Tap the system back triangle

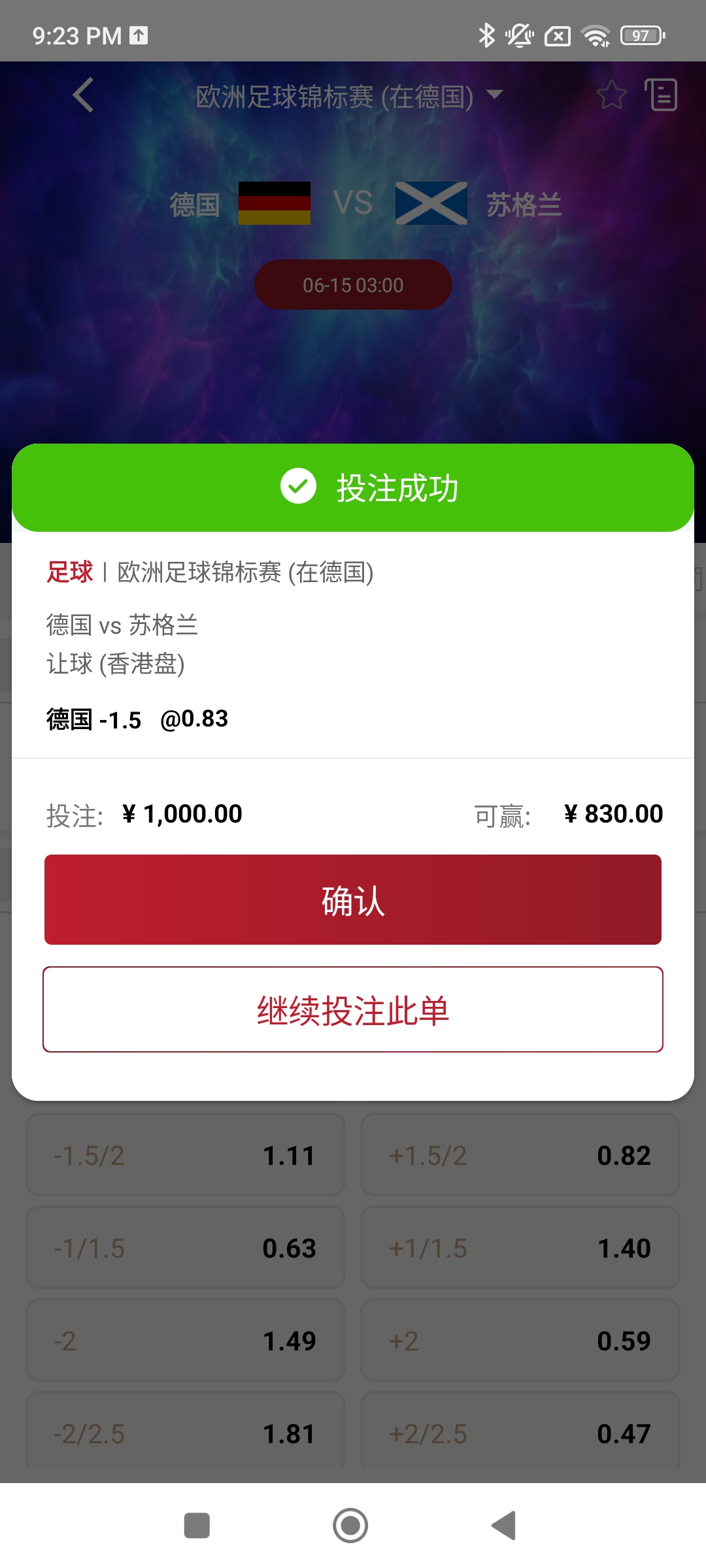click(x=503, y=1526)
